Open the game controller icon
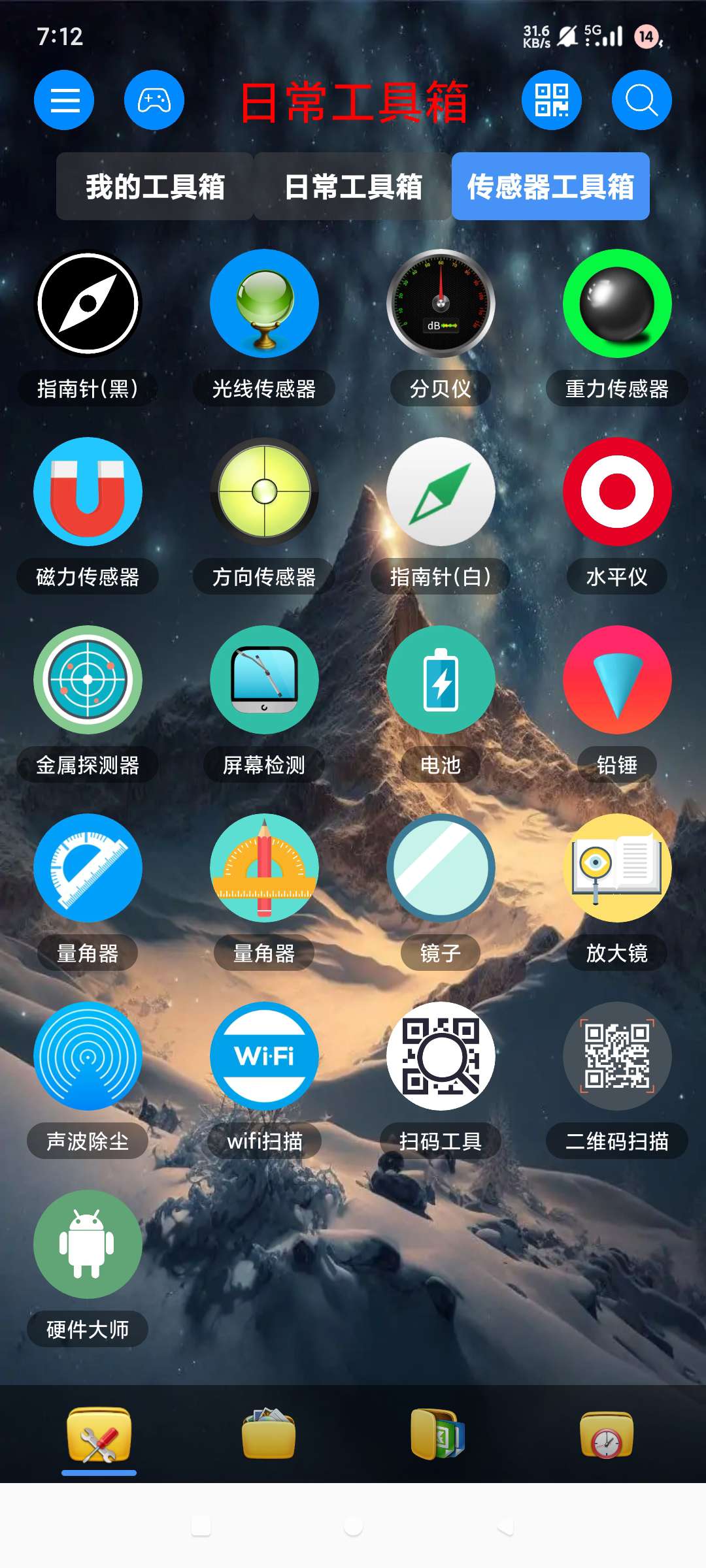Image resolution: width=706 pixels, height=1568 pixels. pyautogui.click(x=154, y=100)
